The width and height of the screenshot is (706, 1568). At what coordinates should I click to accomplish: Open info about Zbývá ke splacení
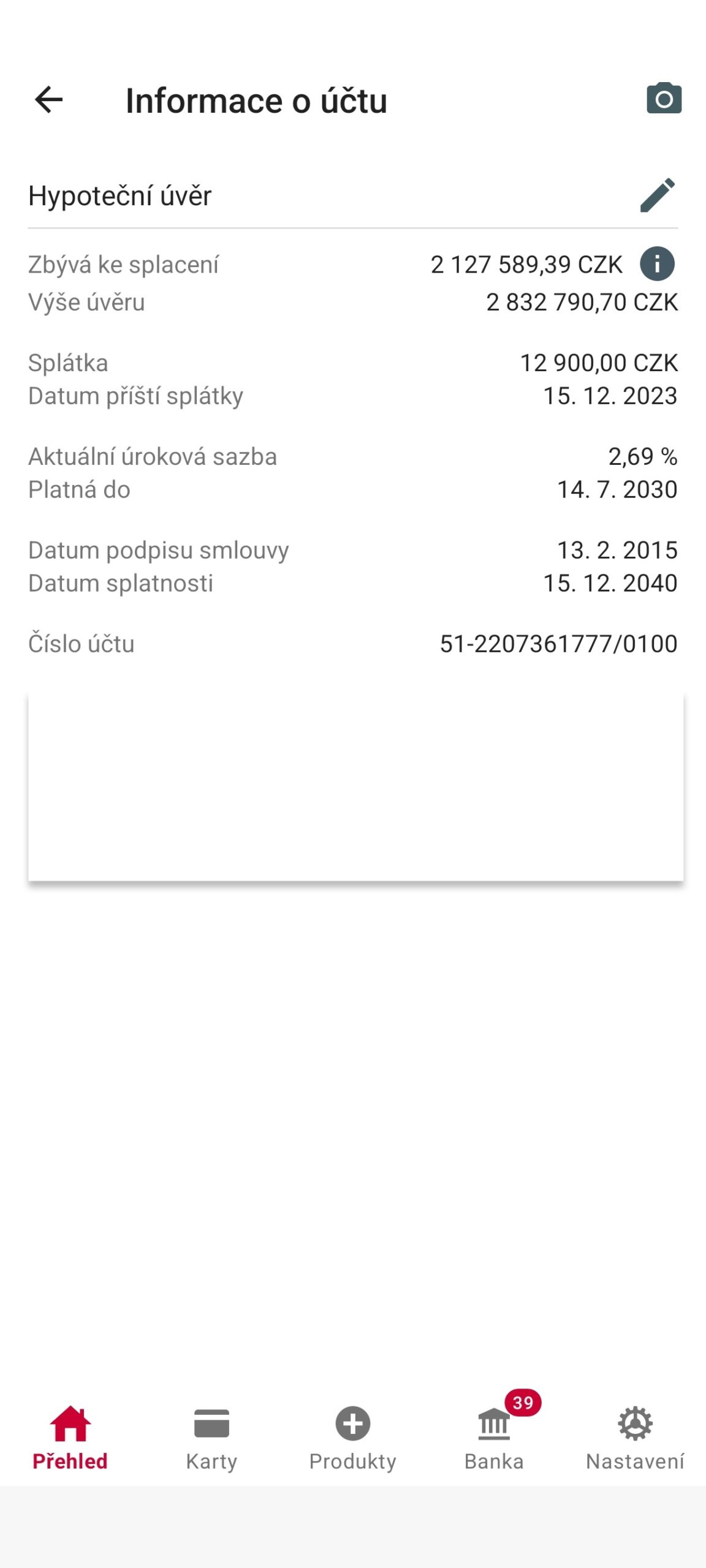pyautogui.click(x=657, y=264)
